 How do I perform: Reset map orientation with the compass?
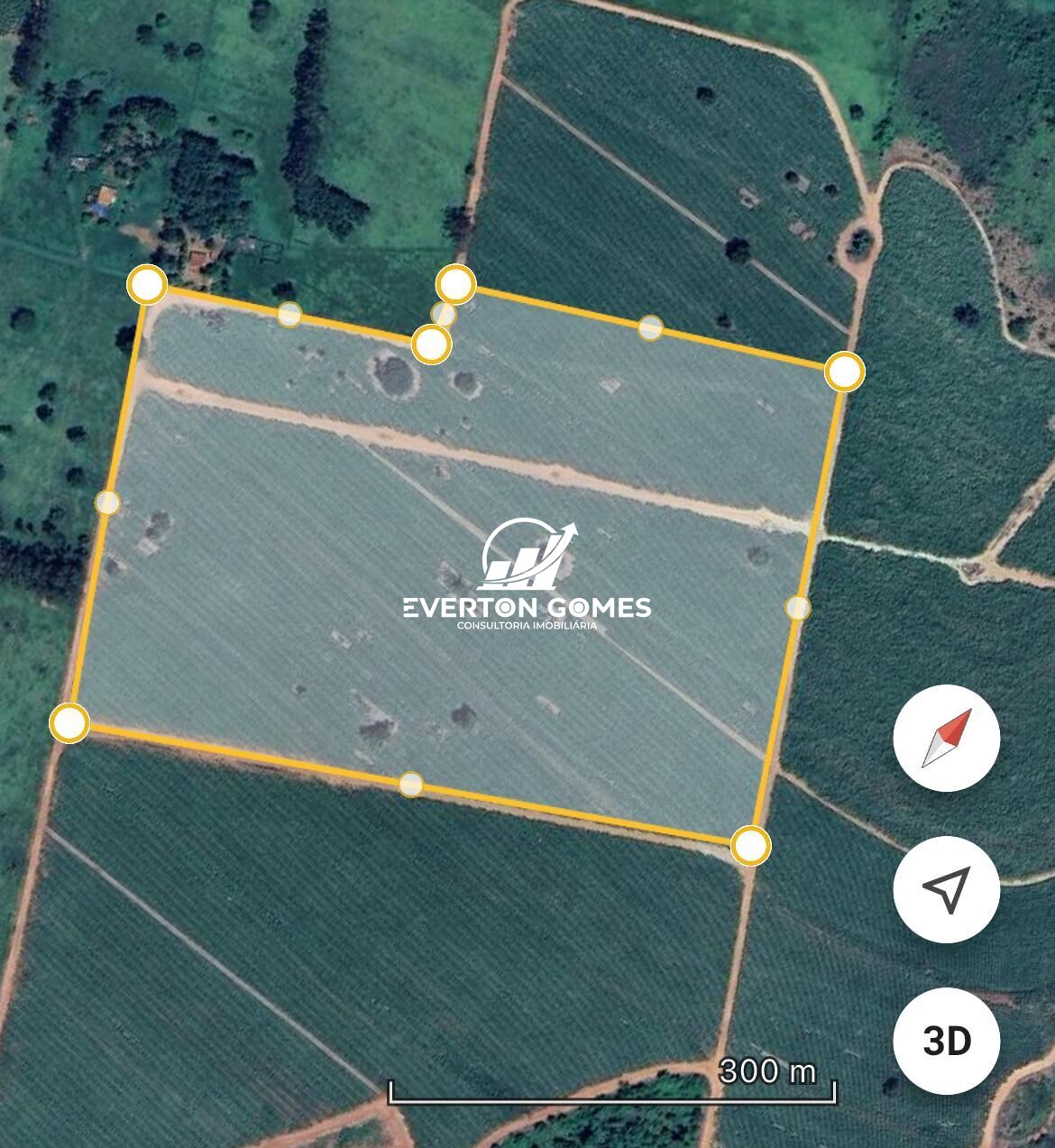946,739
